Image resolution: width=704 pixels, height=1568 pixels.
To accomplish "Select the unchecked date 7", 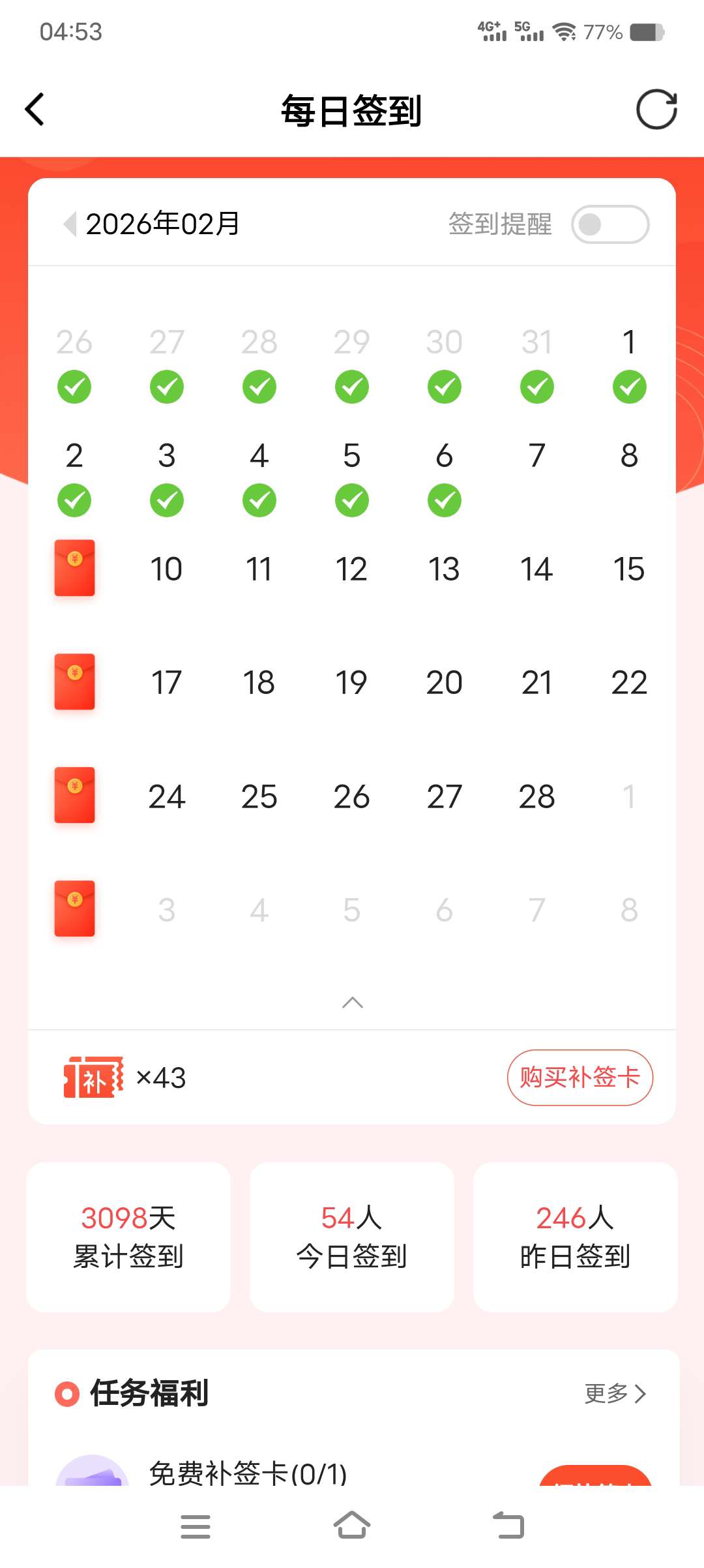I will [536, 456].
